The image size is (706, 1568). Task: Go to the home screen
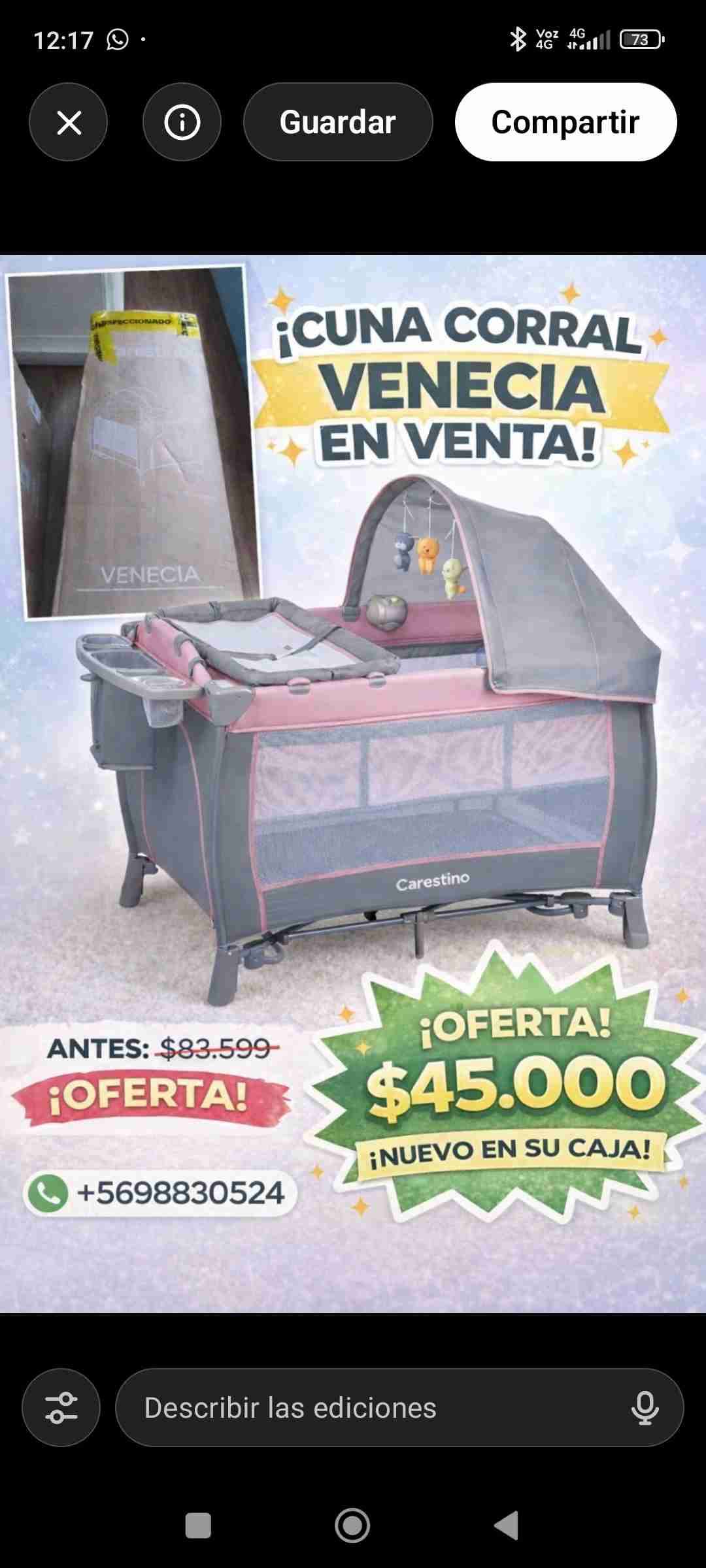click(x=352, y=1526)
